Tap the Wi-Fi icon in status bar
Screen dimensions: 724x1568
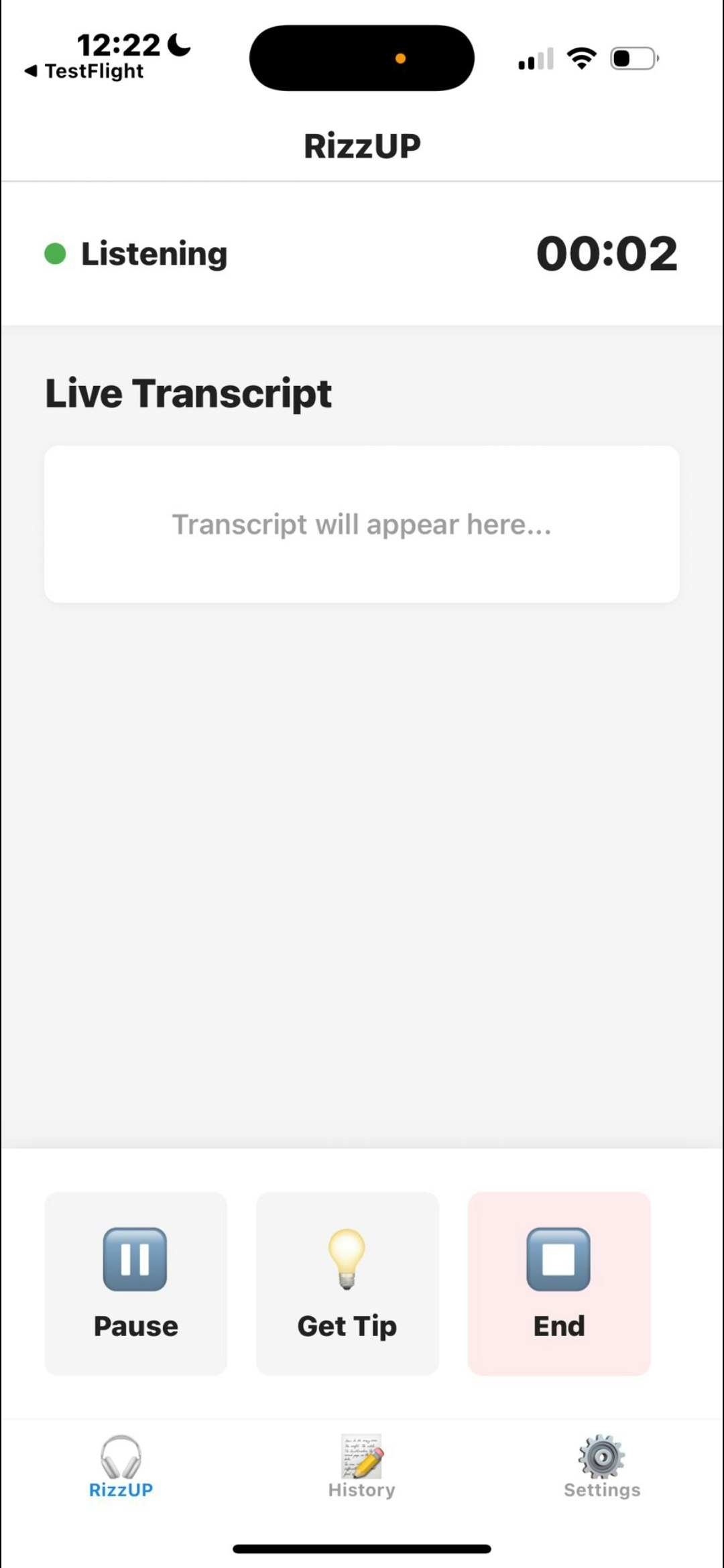pyautogui.click(x=581, y=59)
